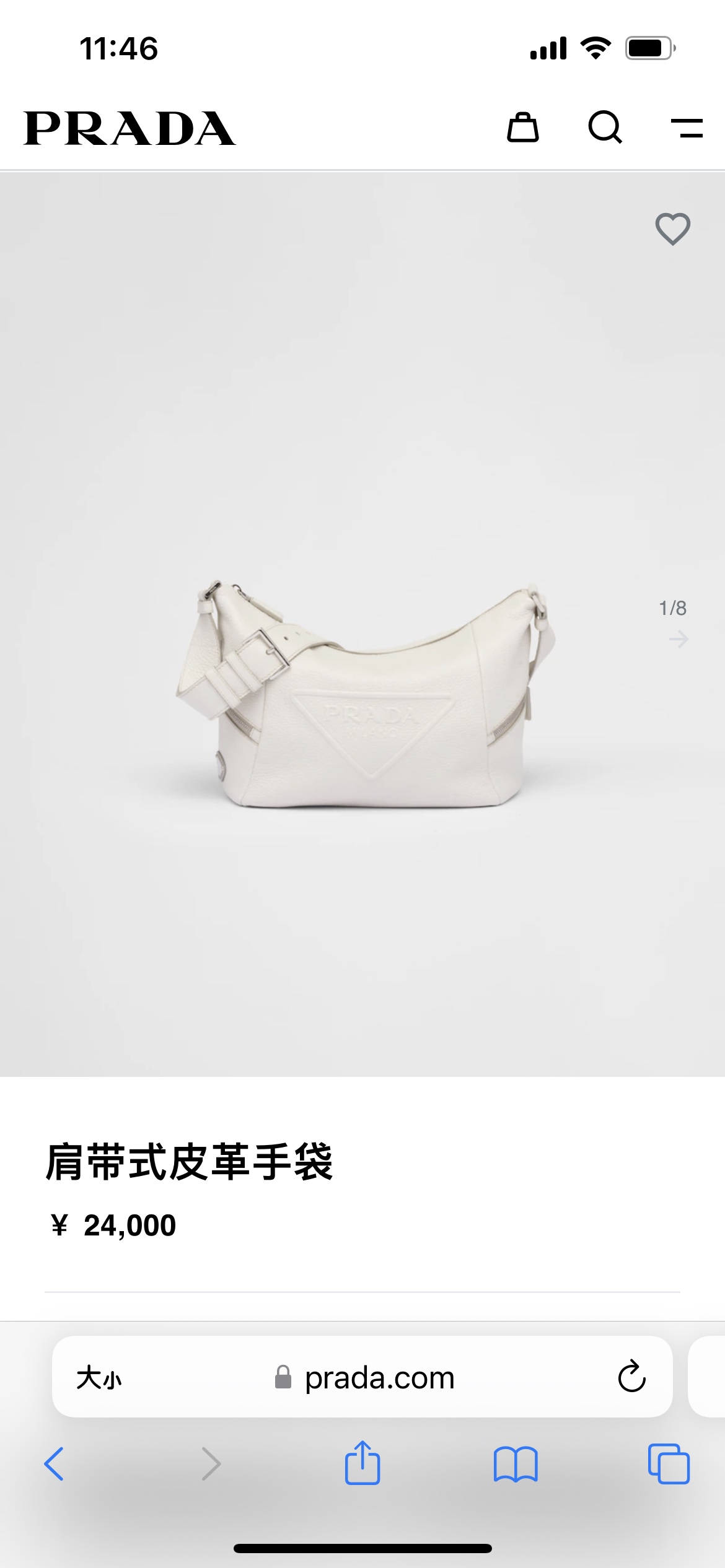Image resolution: width=725 pixels, height=1568 pixels.
Task: Tap the prada.com address bar
Action: click(379, 1378)
